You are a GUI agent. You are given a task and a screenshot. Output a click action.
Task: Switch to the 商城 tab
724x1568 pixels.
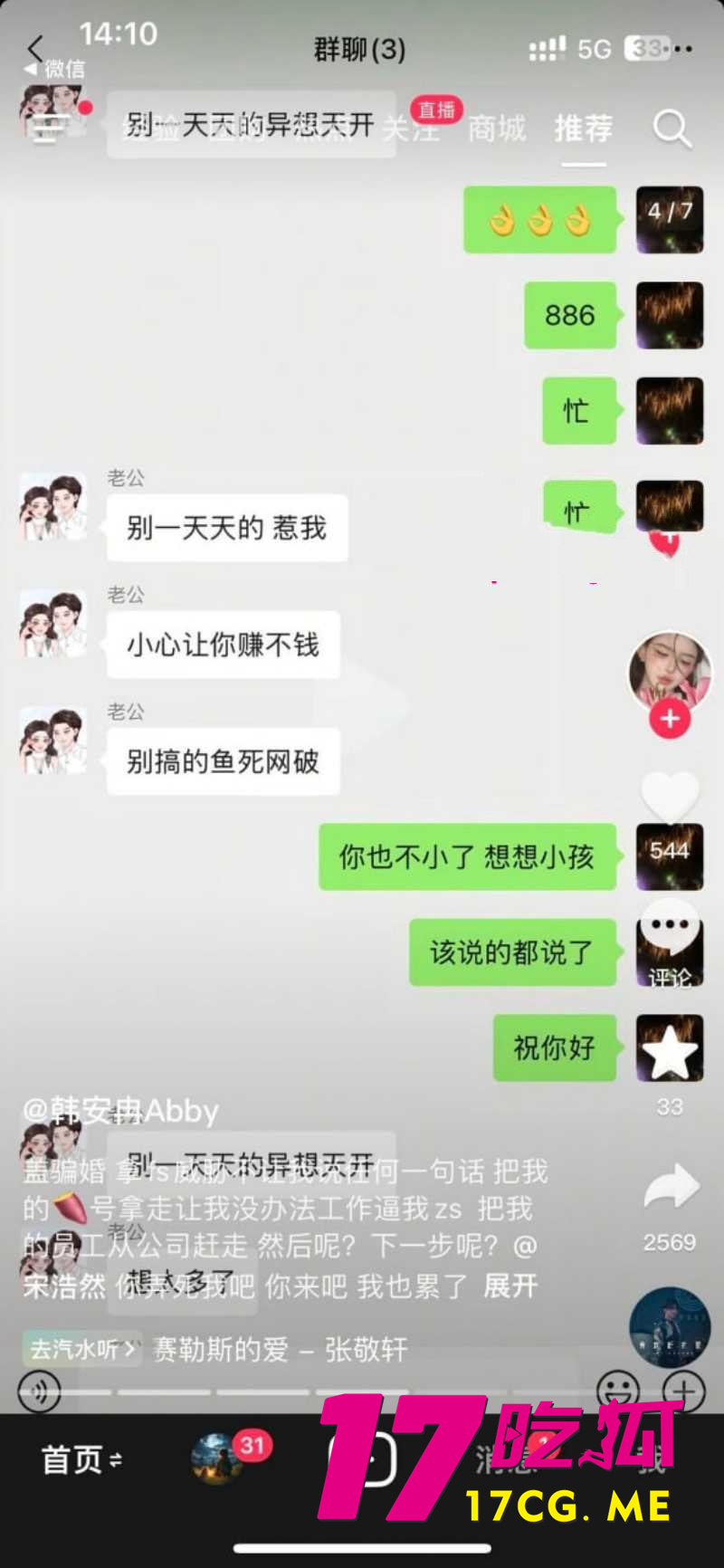point(496,129)
